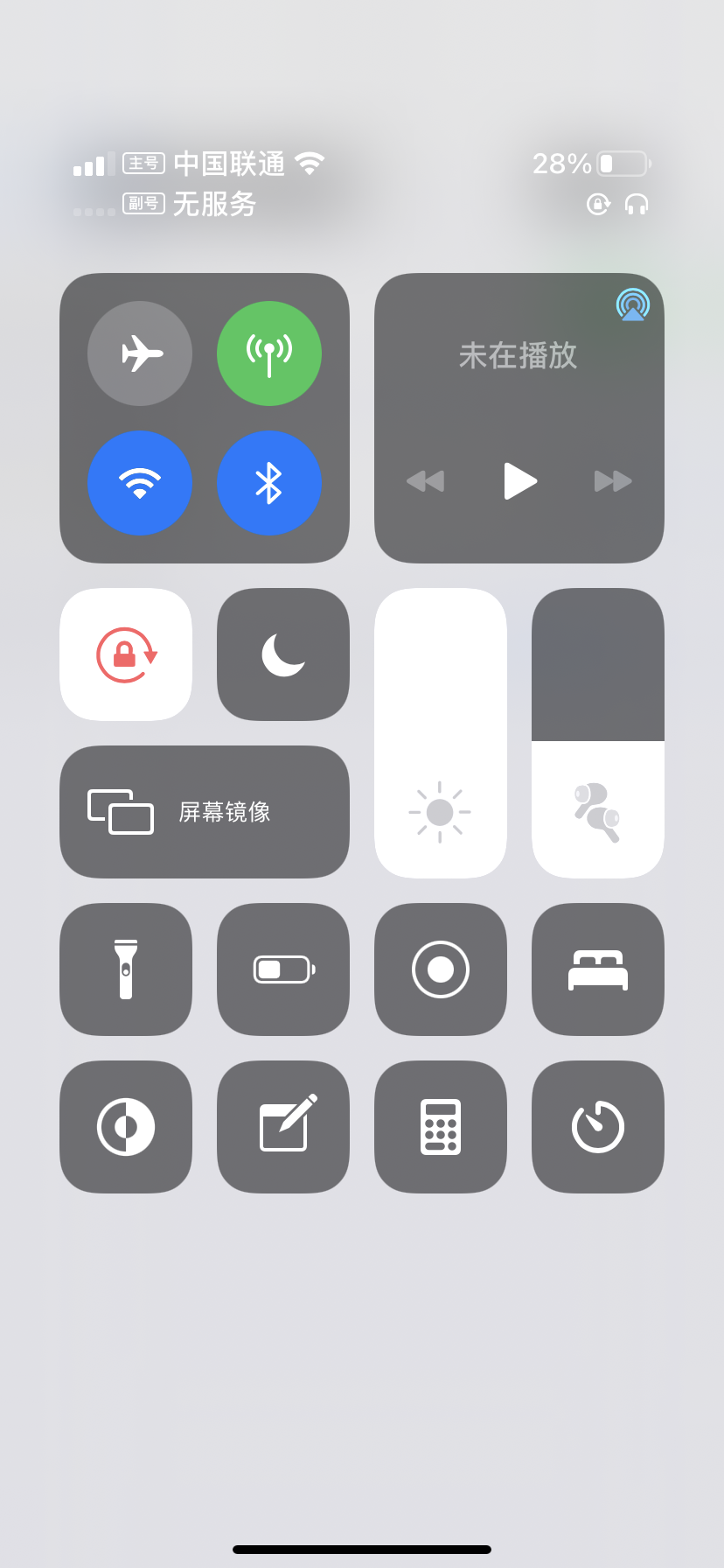
Task: Open quick note
Action: tap(283, 1127)
